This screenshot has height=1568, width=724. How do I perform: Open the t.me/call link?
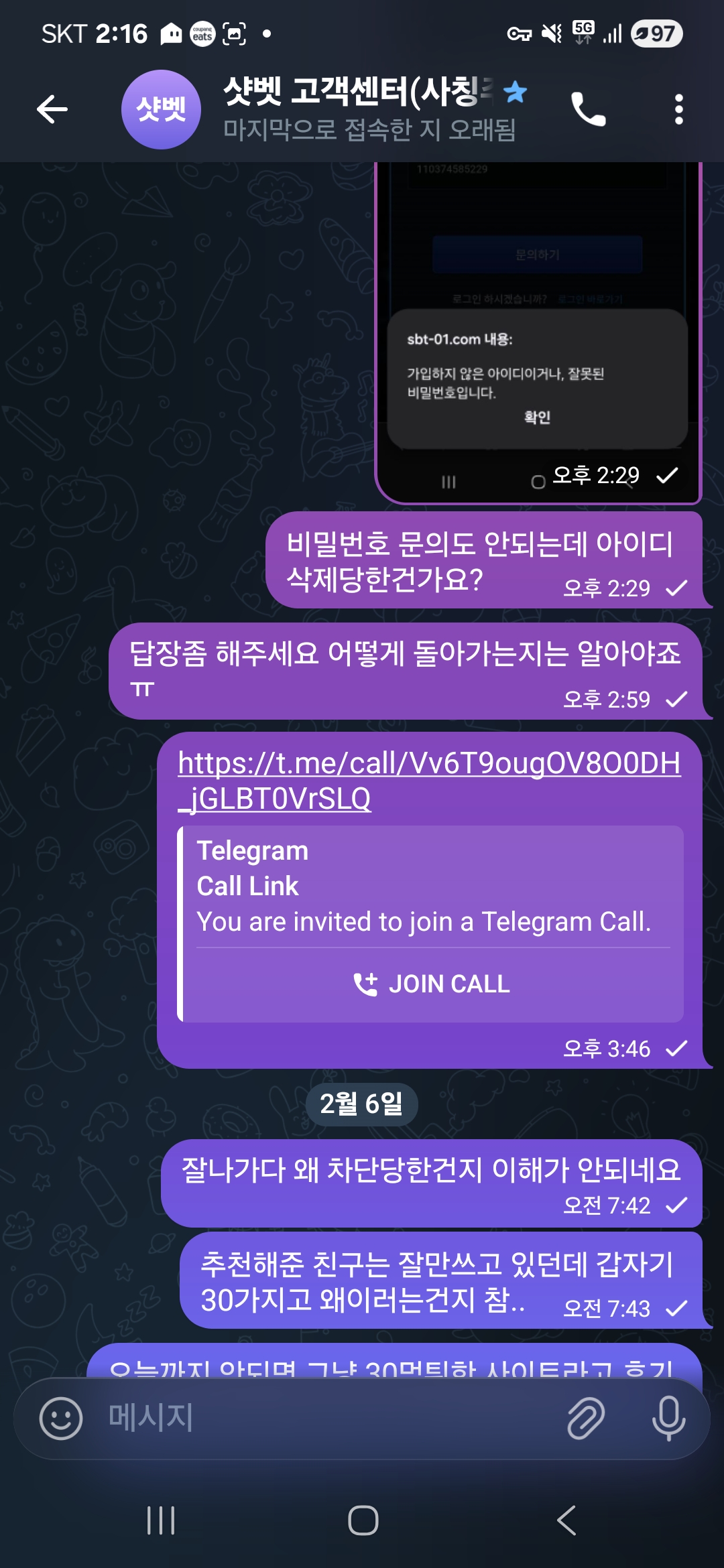tap(429, 781)
